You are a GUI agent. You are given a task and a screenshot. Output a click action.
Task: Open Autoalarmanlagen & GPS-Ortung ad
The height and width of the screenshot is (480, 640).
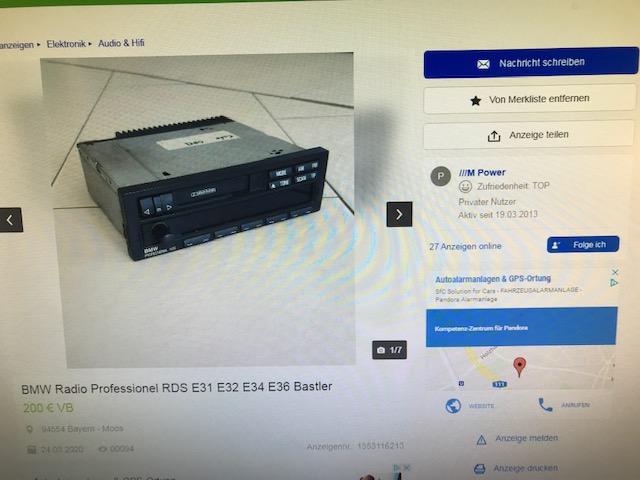point(496,278)
